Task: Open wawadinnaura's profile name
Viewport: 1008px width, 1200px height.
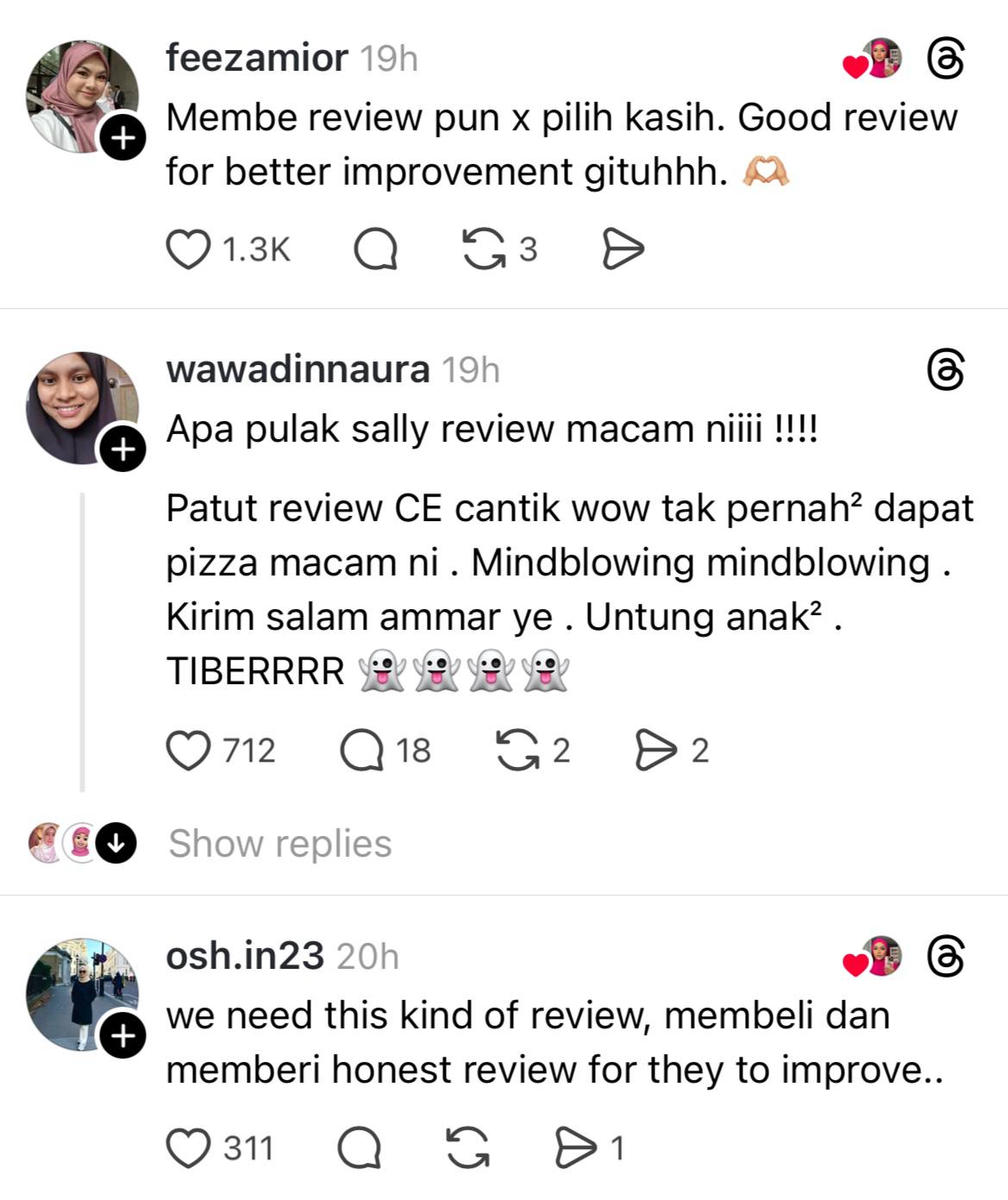Action: 297,369
